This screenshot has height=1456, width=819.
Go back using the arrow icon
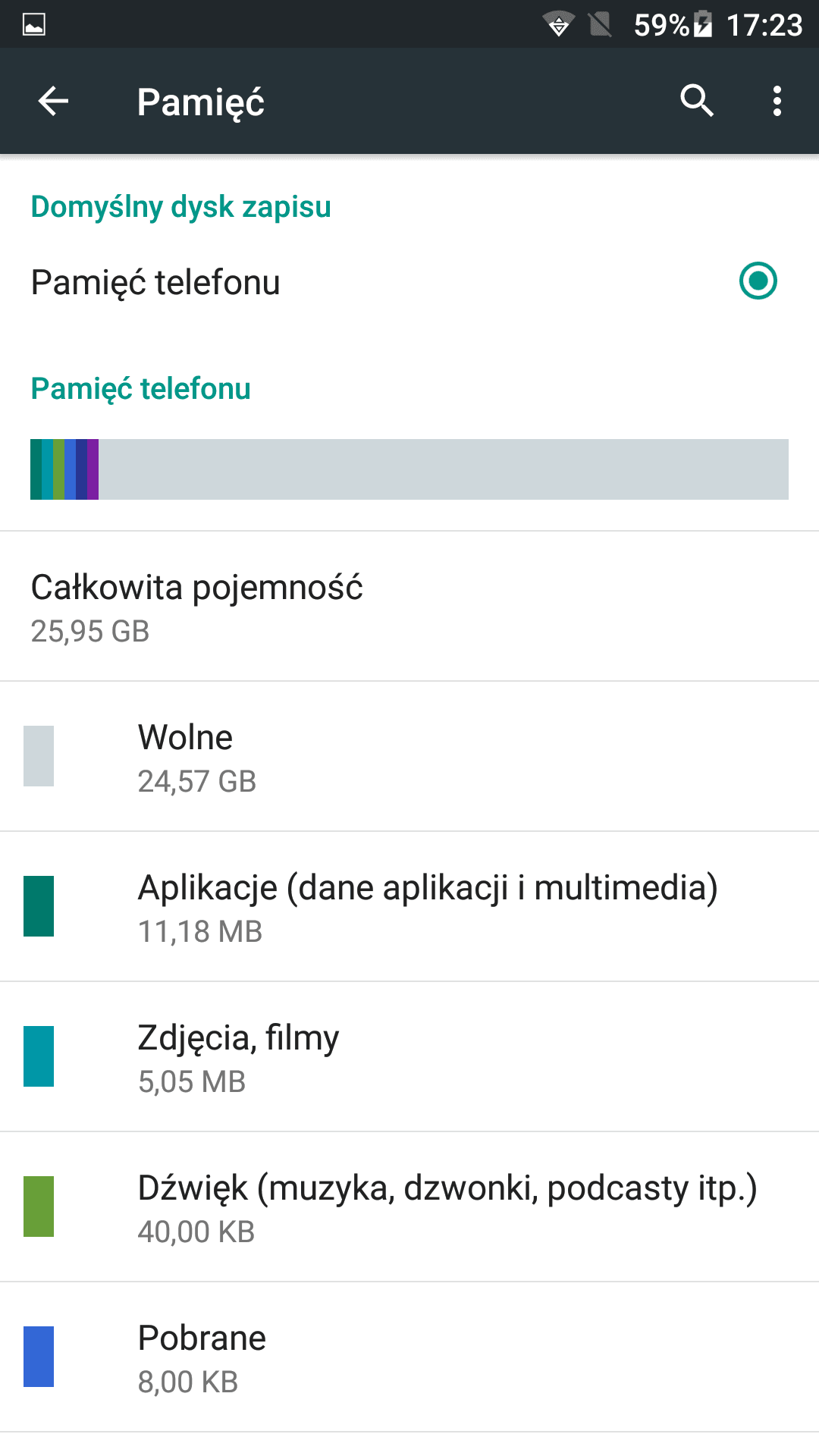click(53, 101)
